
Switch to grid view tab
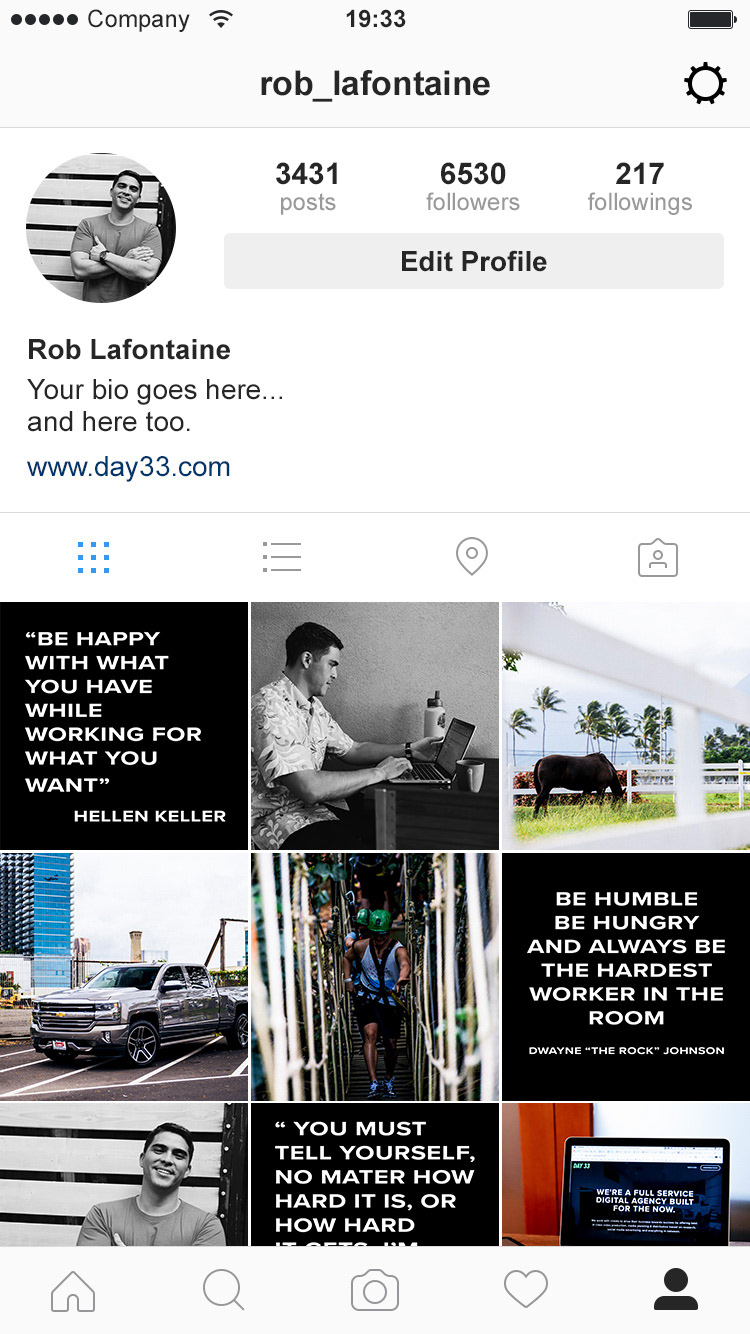coord(93,557)
